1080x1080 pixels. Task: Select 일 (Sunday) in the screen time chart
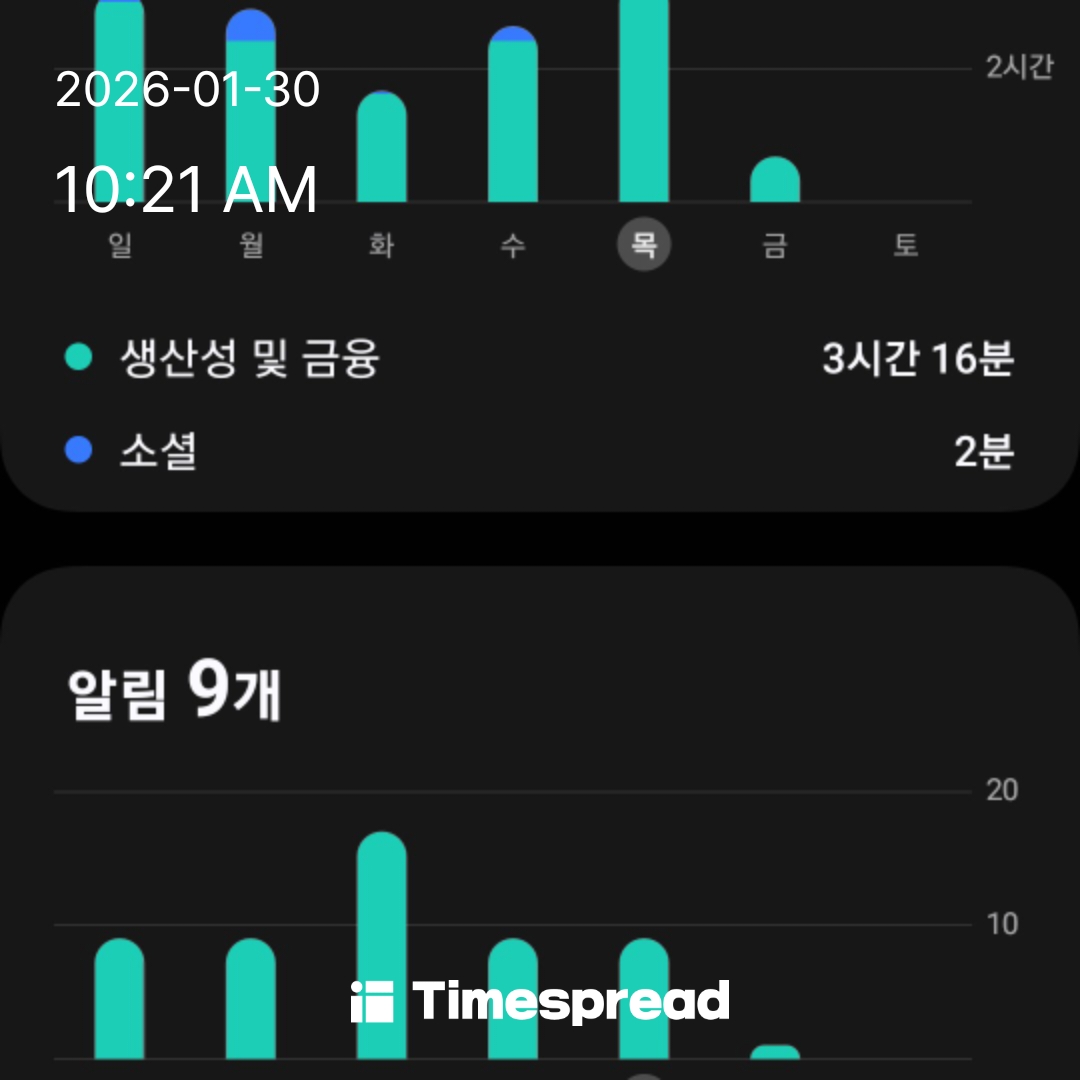120,245
